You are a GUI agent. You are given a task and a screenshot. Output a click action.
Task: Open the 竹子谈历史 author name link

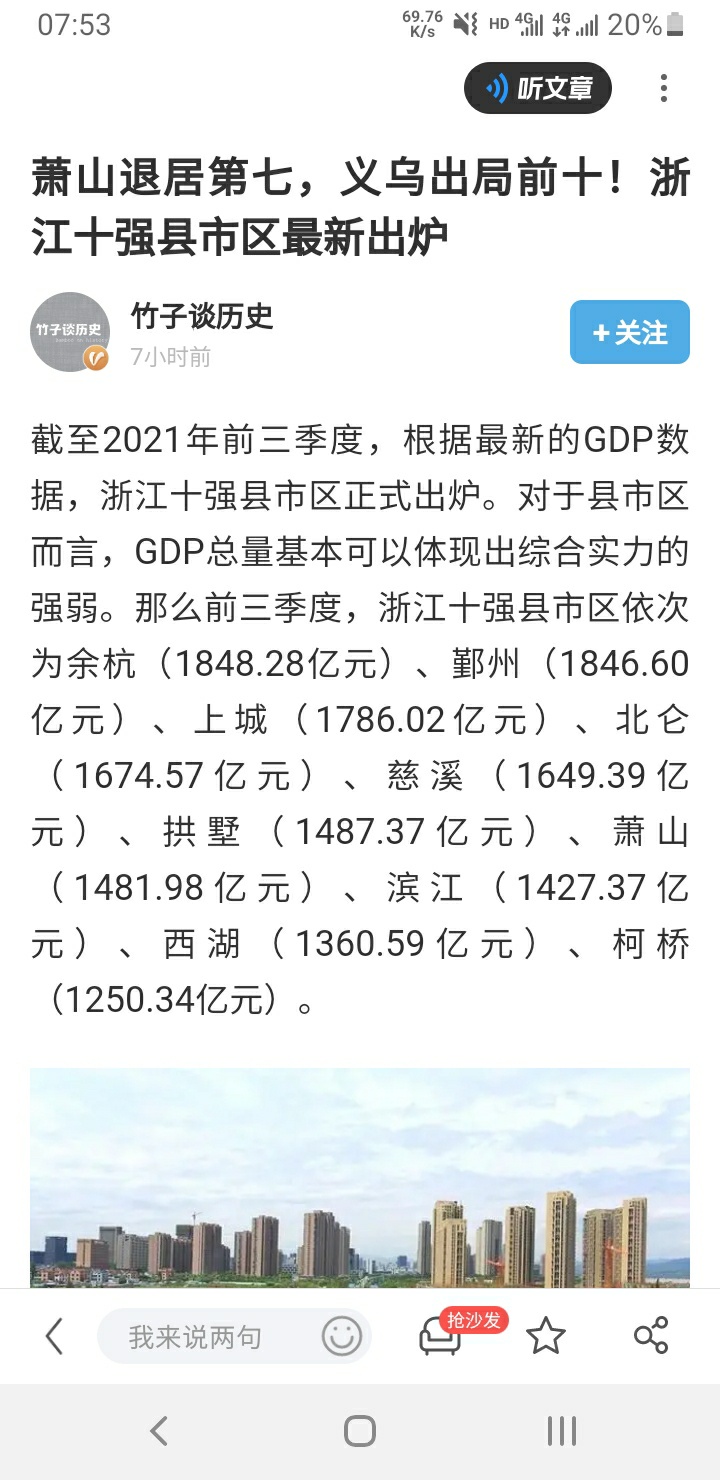tap(202, 317)
